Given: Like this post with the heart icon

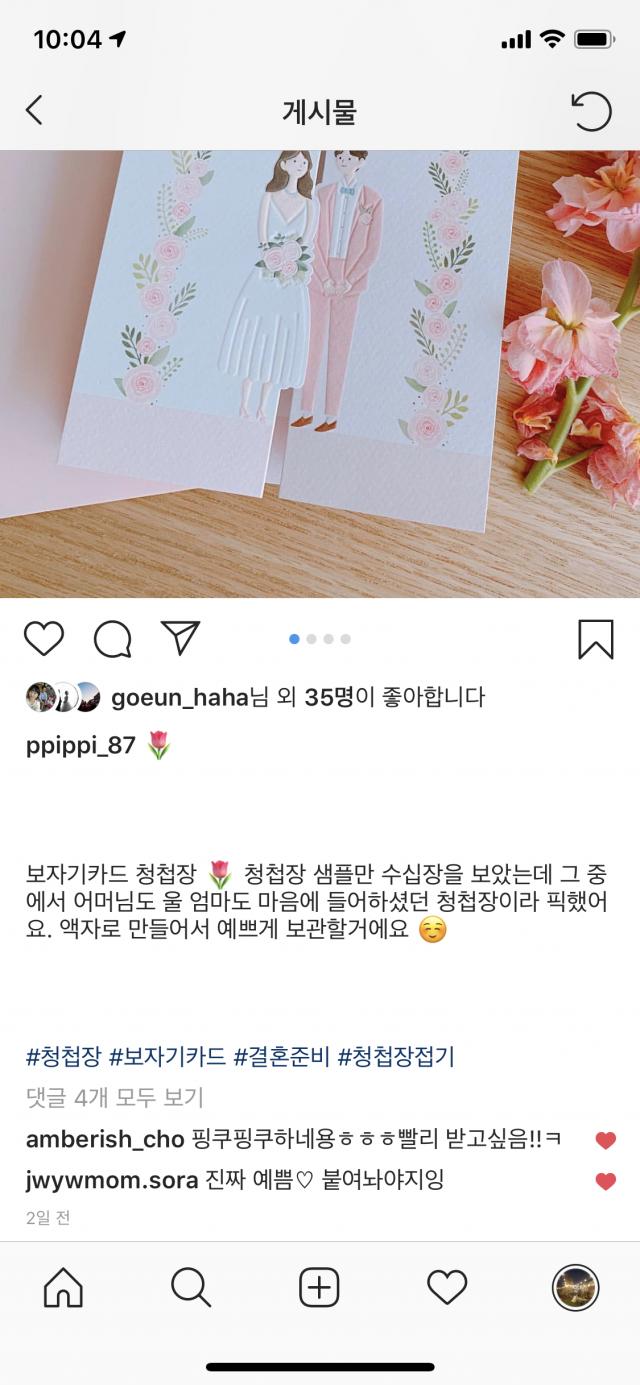Looking at the screenshot, I should tap(44, 638).
